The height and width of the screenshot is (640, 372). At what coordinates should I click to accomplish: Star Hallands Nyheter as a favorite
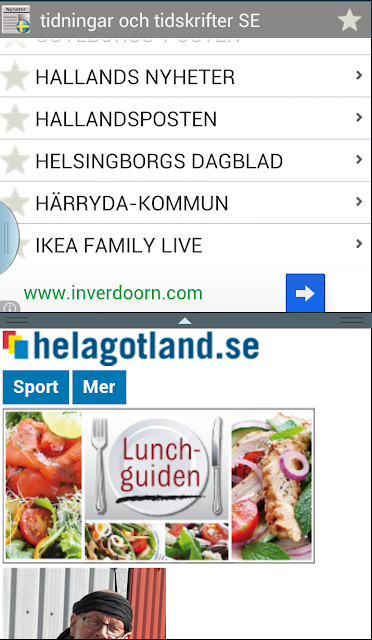[15, 76]
